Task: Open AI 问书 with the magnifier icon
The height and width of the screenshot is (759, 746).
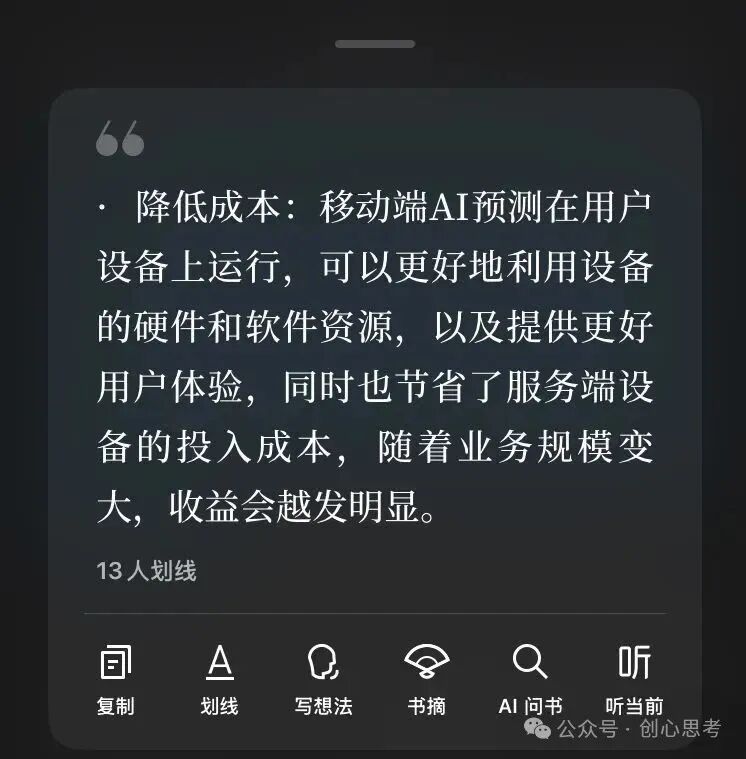Action: coord(528,661)
